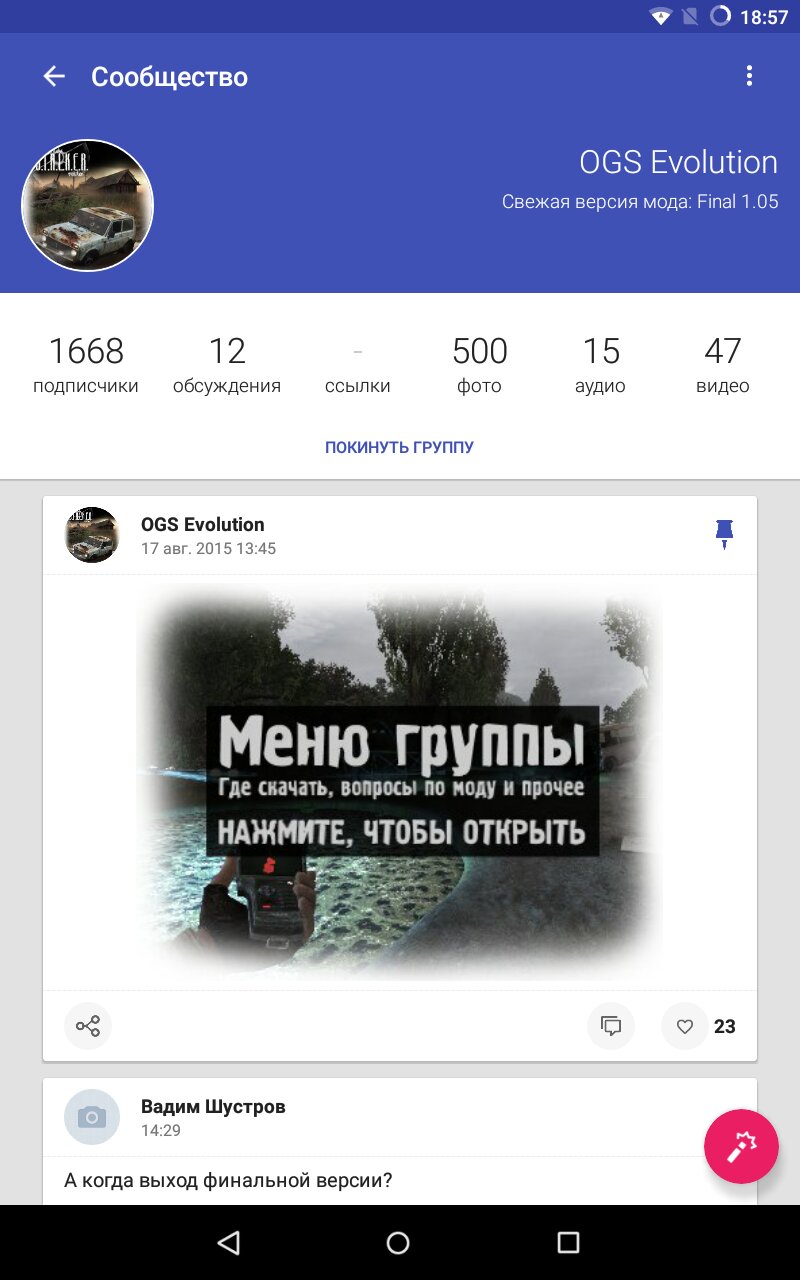Open the 500 фото albums
This screenshot has height=1280, width=800.
(x=479, y=365)
